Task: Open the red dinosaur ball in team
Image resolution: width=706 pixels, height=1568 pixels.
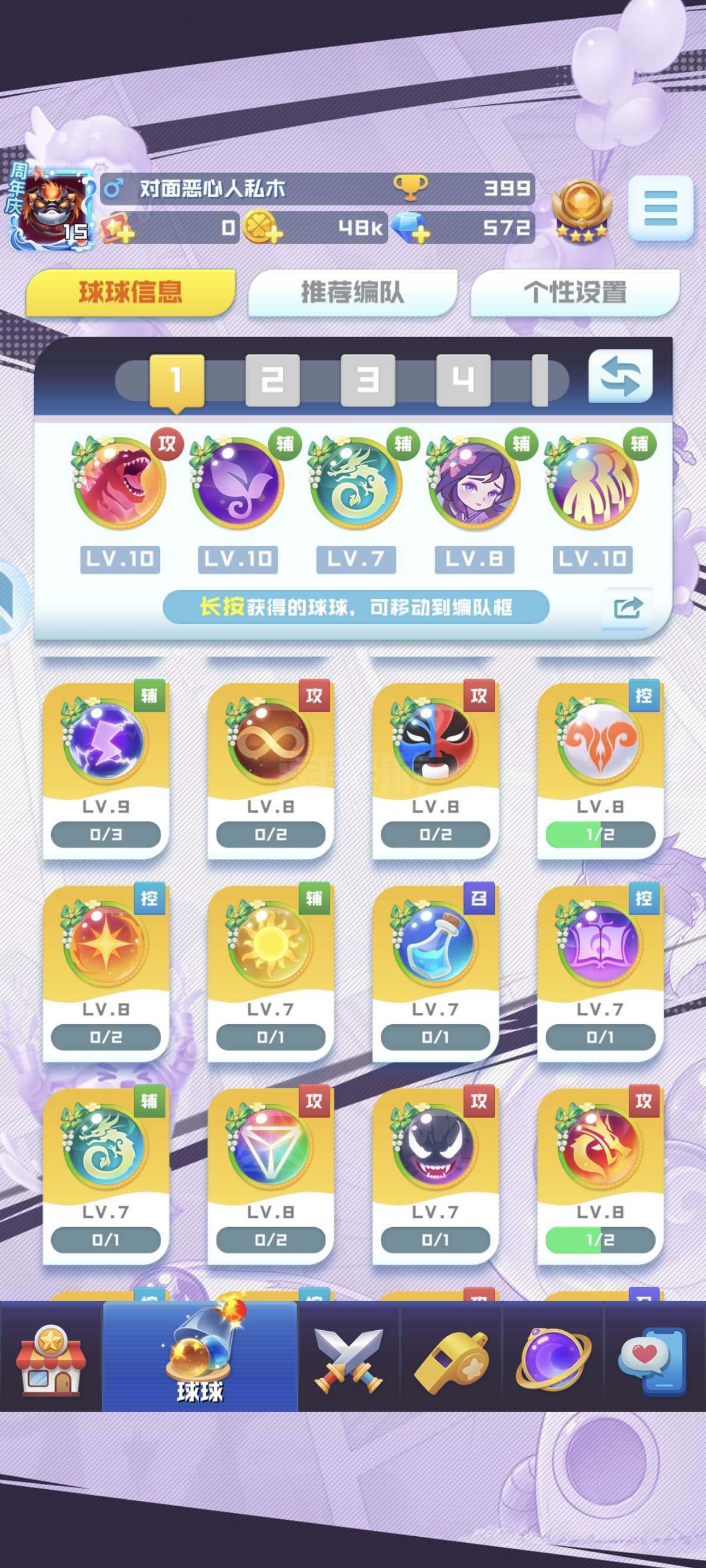Action: coord(120,482)
